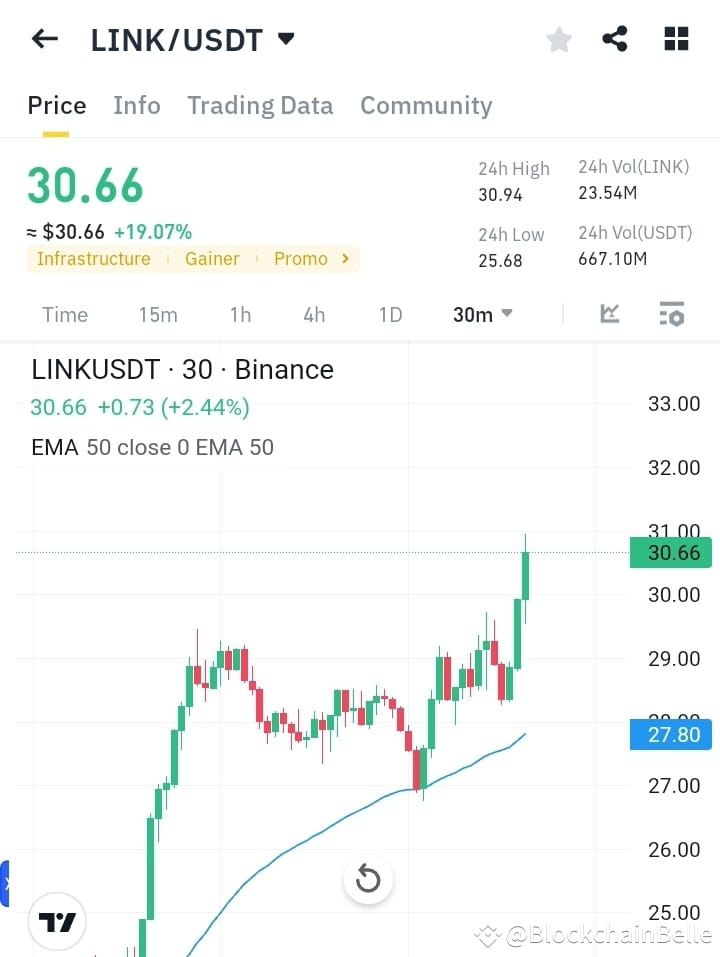Switch to the Trading Data tab
Image resolution: width=720 pixels, height=957 pixels.
(x=260, y=105)
